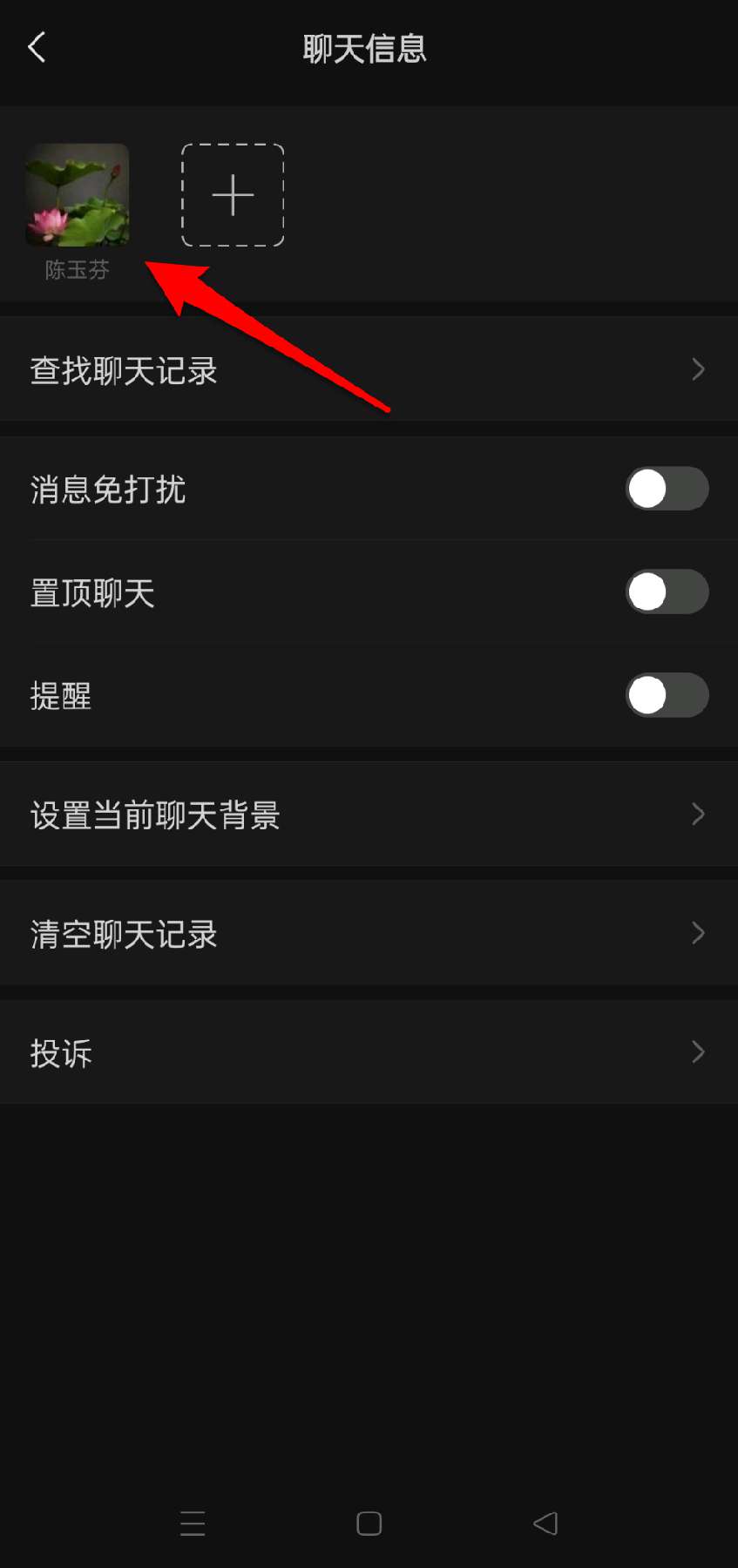
Task: Open recent apps from navigation bar
Action: tap(193, 1524)
